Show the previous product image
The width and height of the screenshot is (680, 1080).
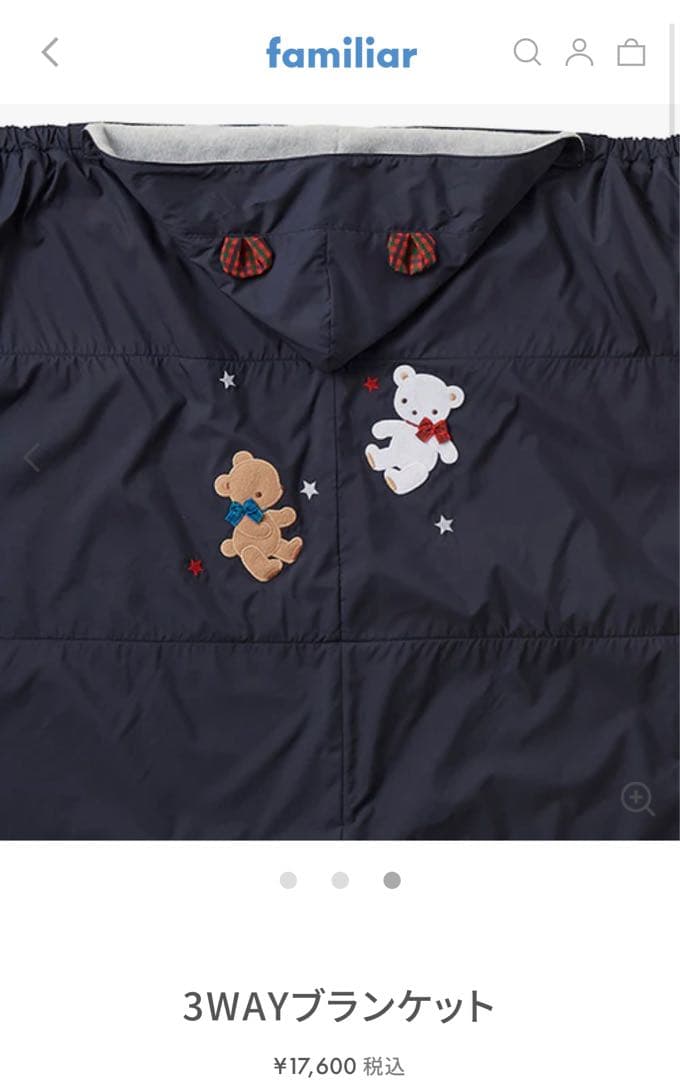tap(31, 458)
